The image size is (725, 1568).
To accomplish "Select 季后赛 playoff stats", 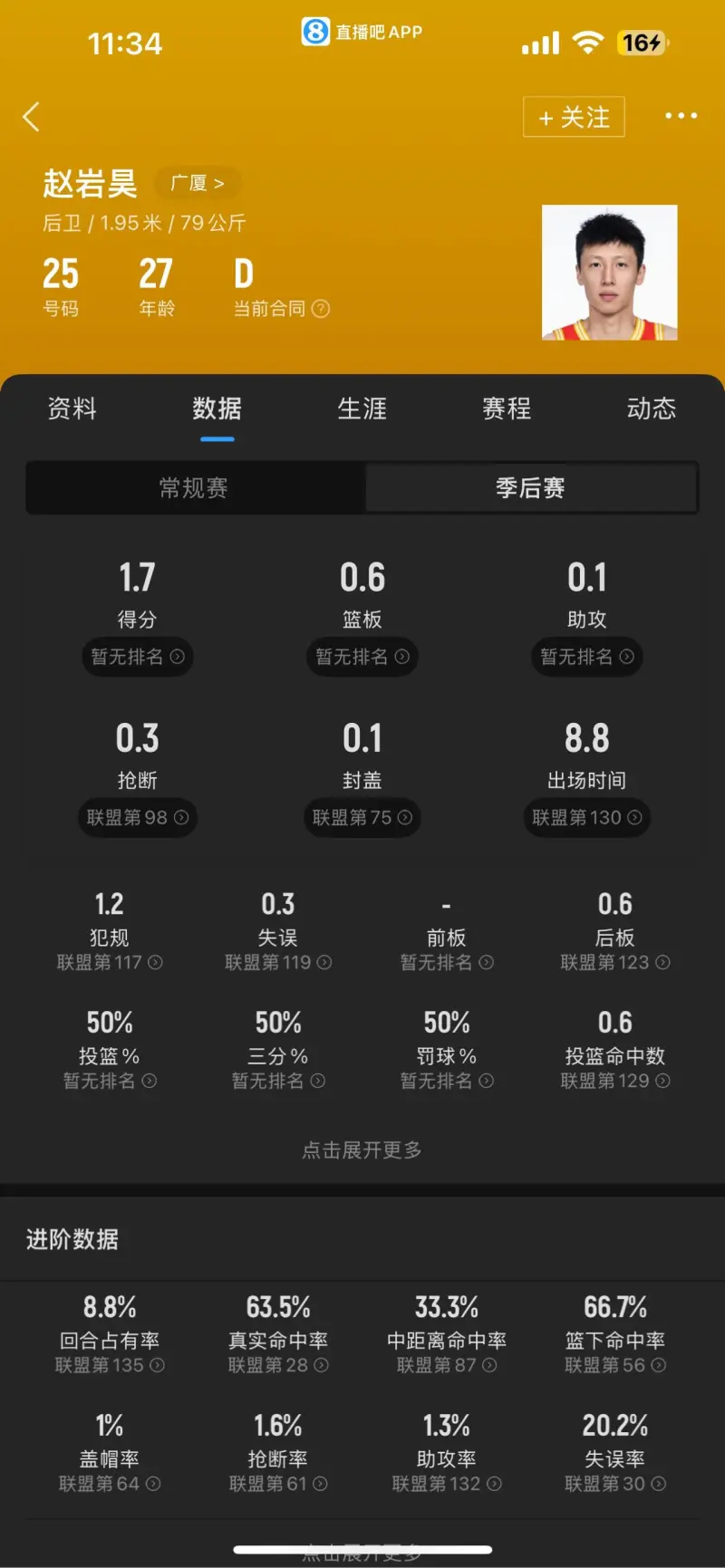I will (530, 488).
